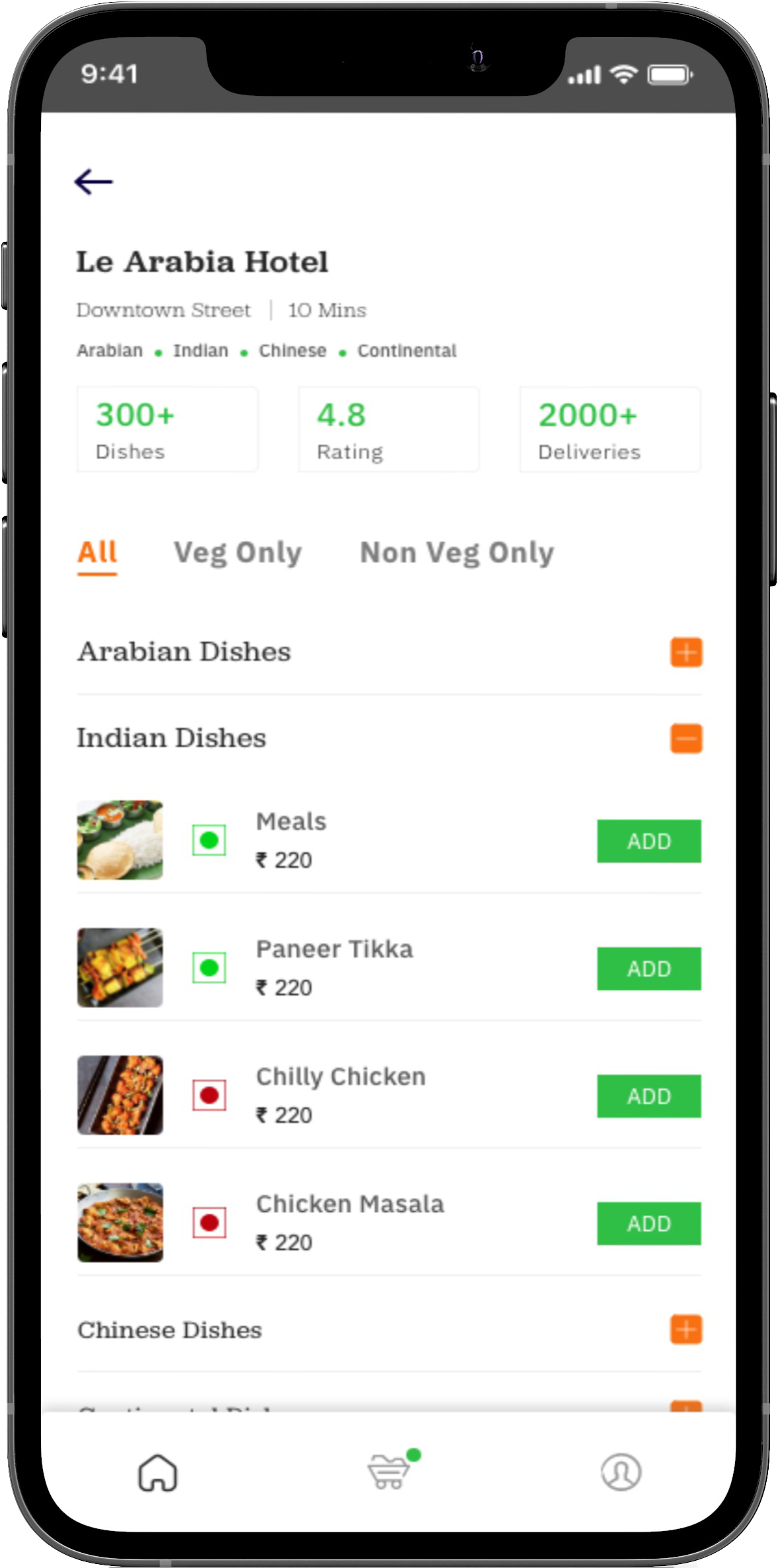Expand the Chinese Dishes section
The width and height of the screenshot is (778, 1568).
686,1329
